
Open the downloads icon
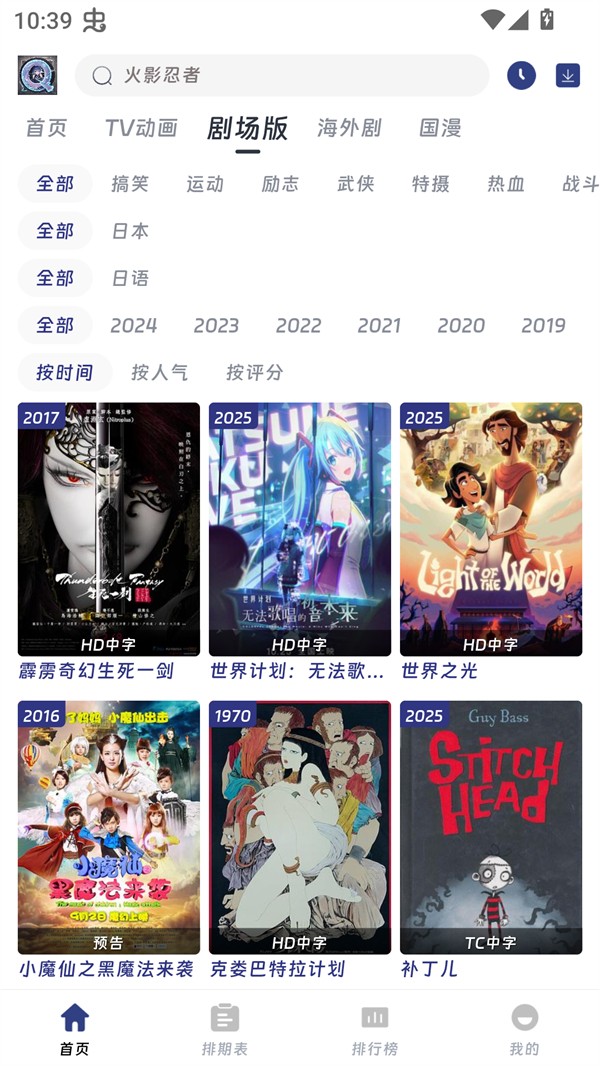(x=567, y=75)
